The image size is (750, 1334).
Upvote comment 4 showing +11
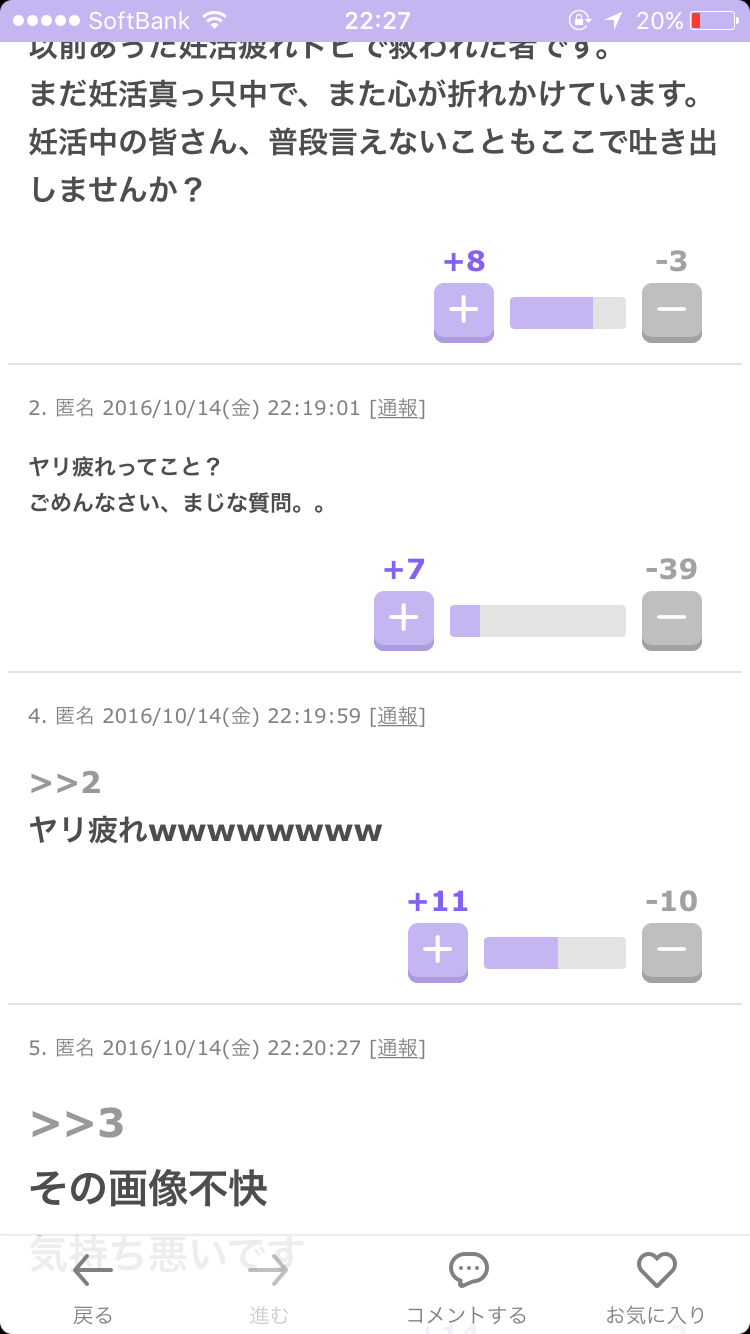(438, 952)
